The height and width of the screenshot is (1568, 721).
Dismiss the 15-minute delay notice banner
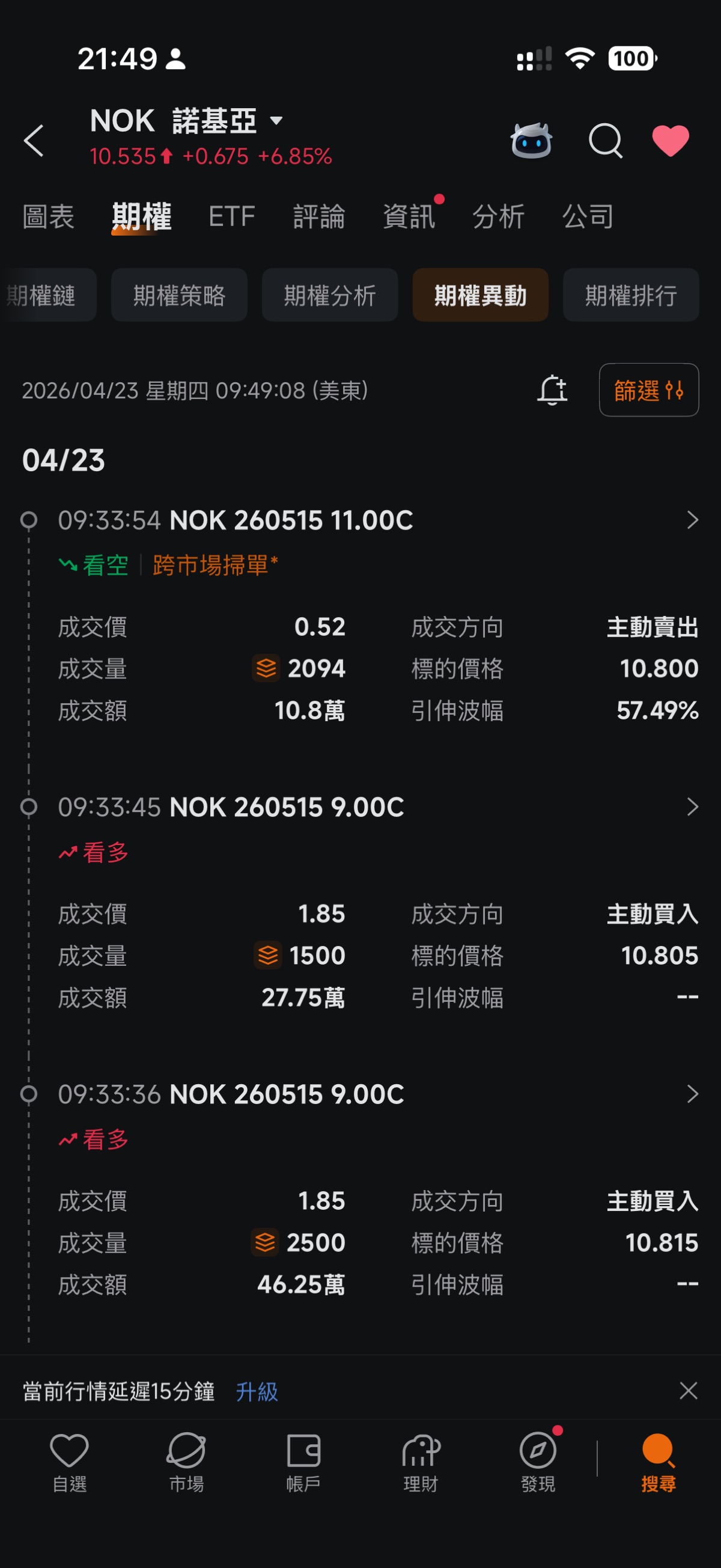[x=688, y=1391]
